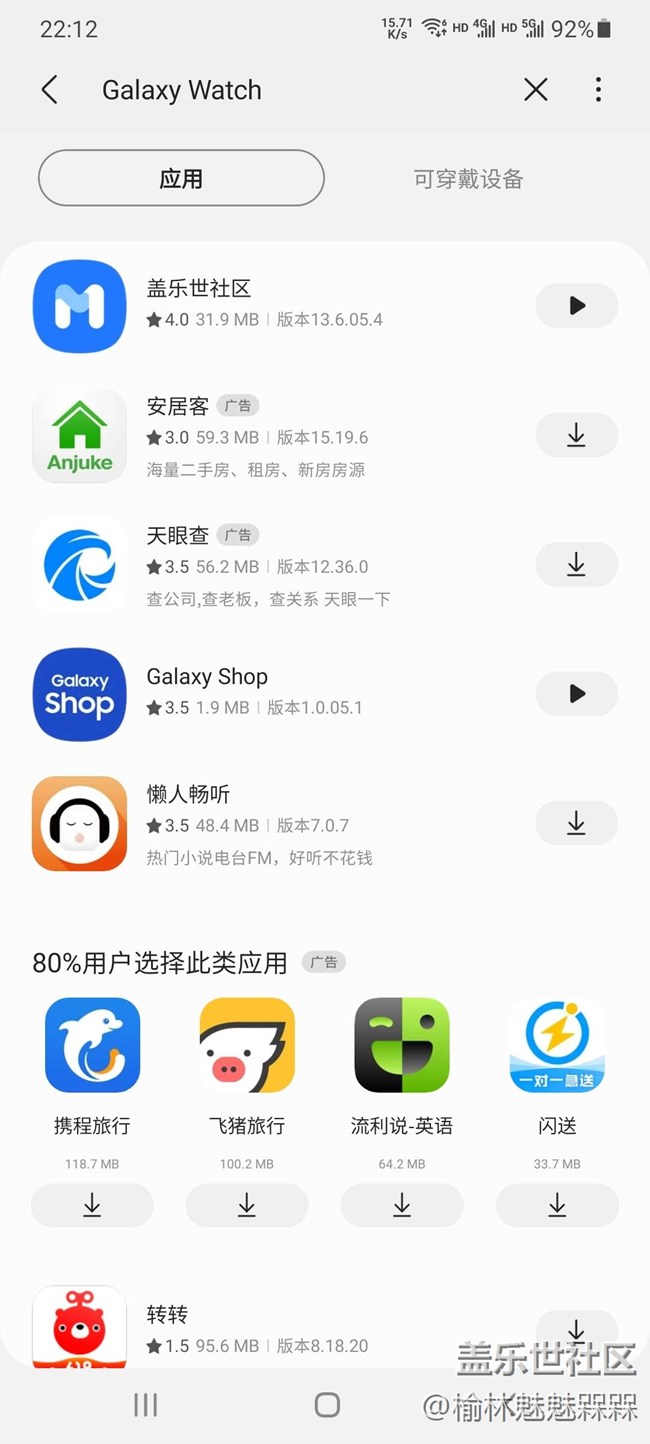Screen dimensions: 650x1444
Task: Download the 闪送 app
Action: point(557,1205)
